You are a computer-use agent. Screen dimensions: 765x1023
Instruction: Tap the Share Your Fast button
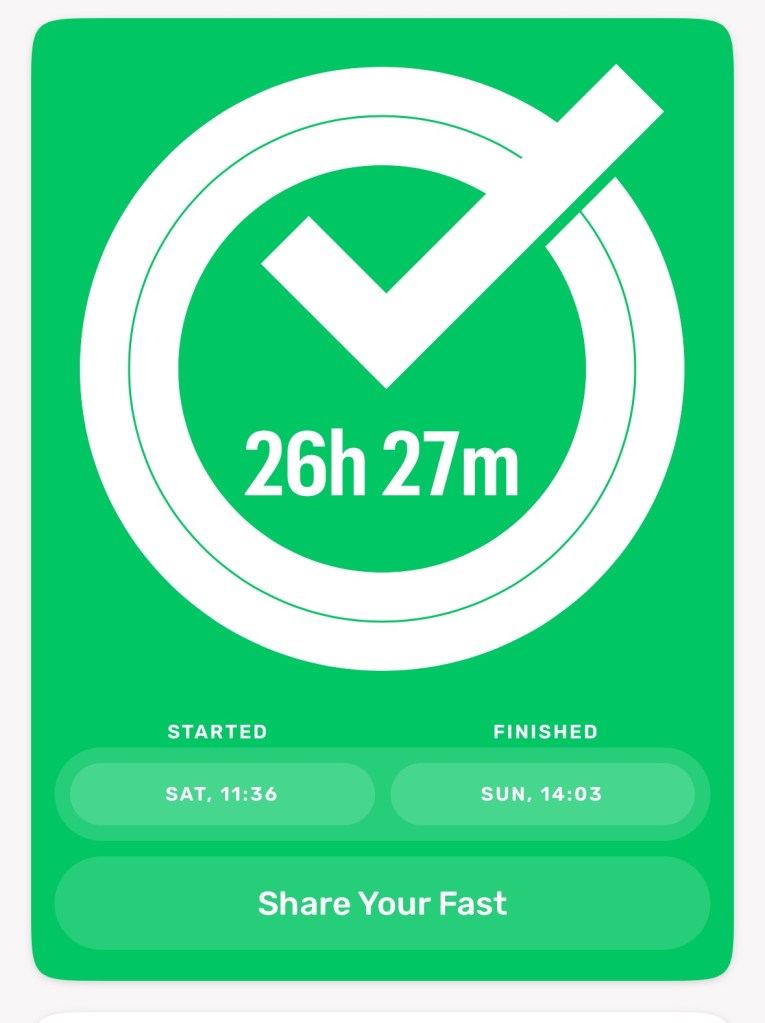coord(382,903)
